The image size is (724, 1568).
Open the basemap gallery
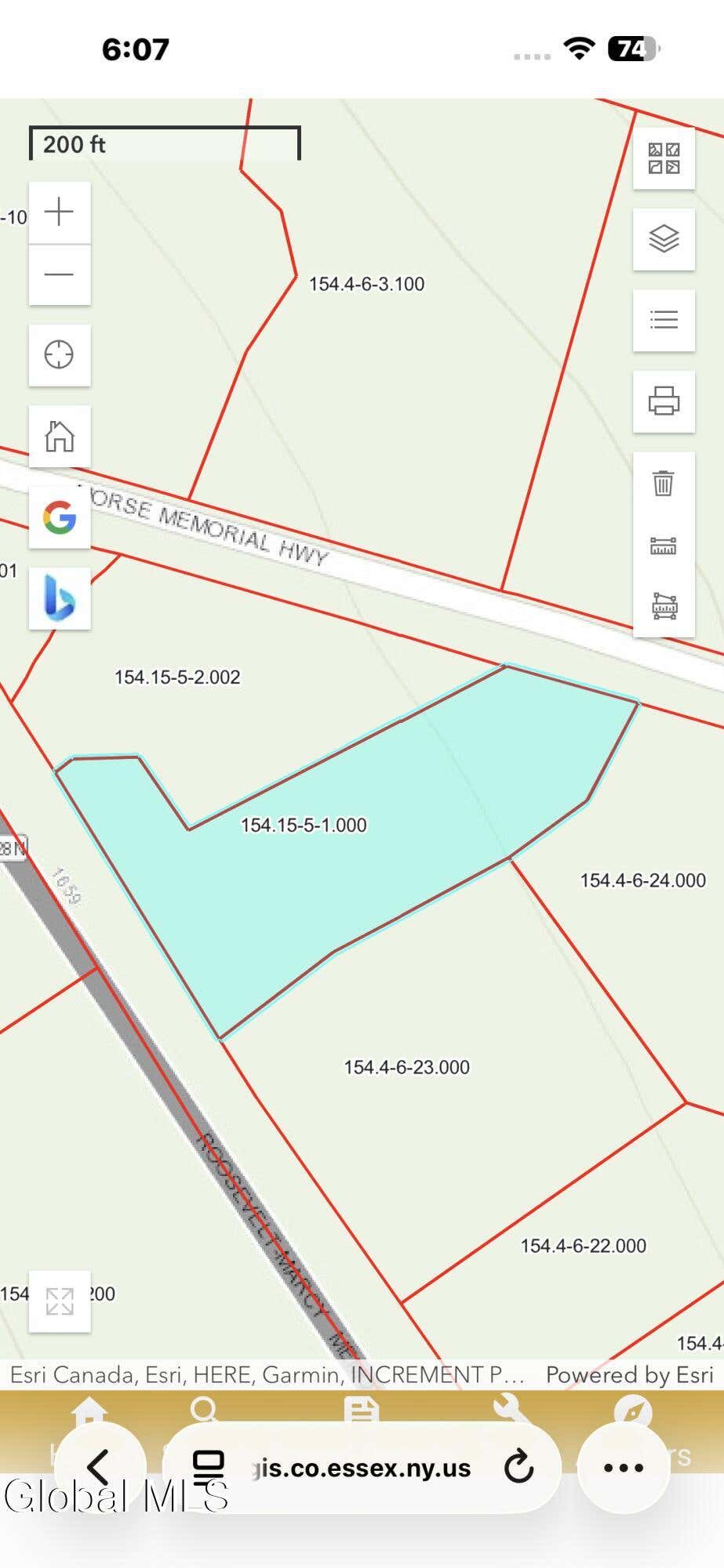pyautogui.click(x=664, y=158)
